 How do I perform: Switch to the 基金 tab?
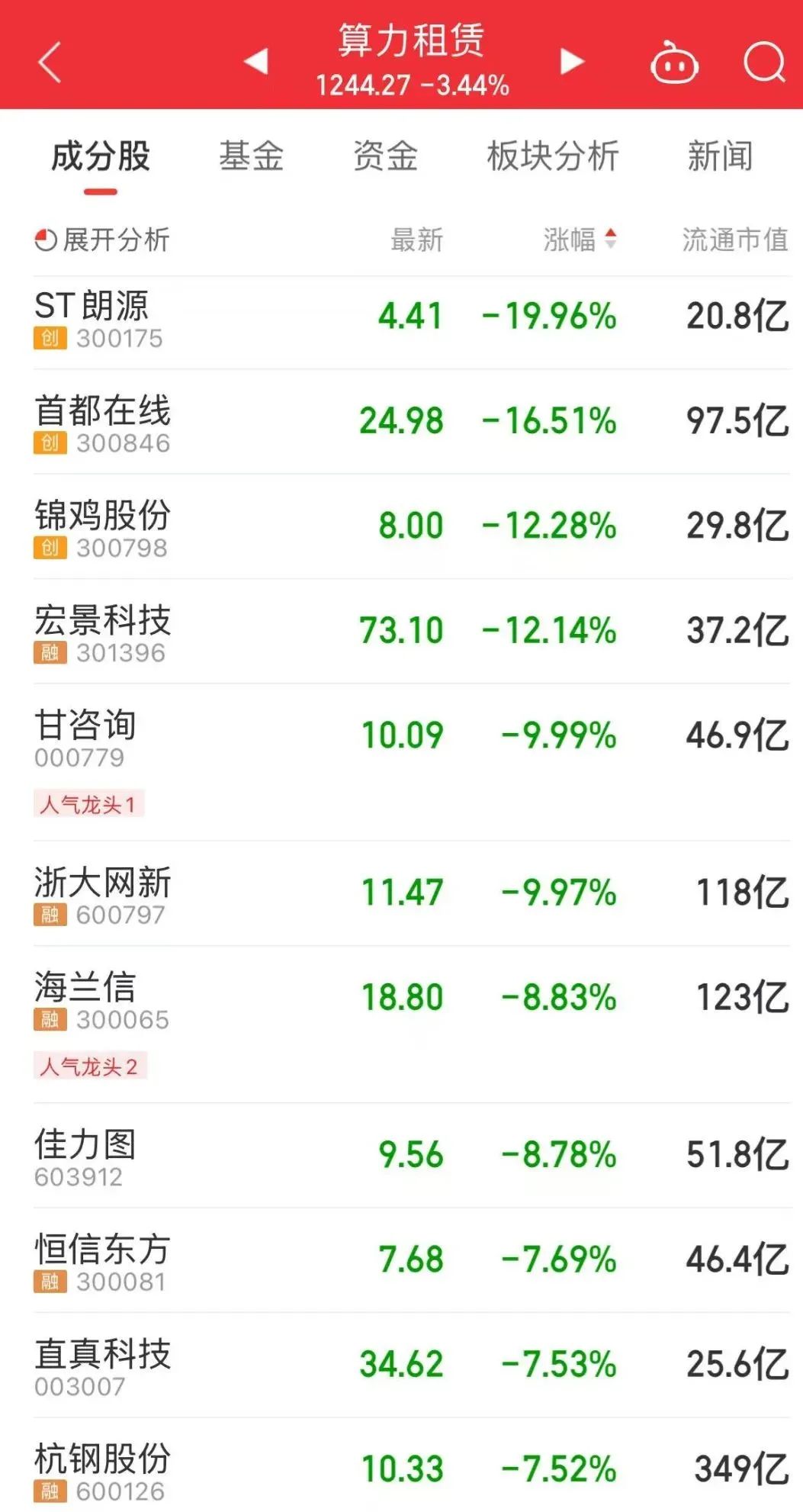251,156
